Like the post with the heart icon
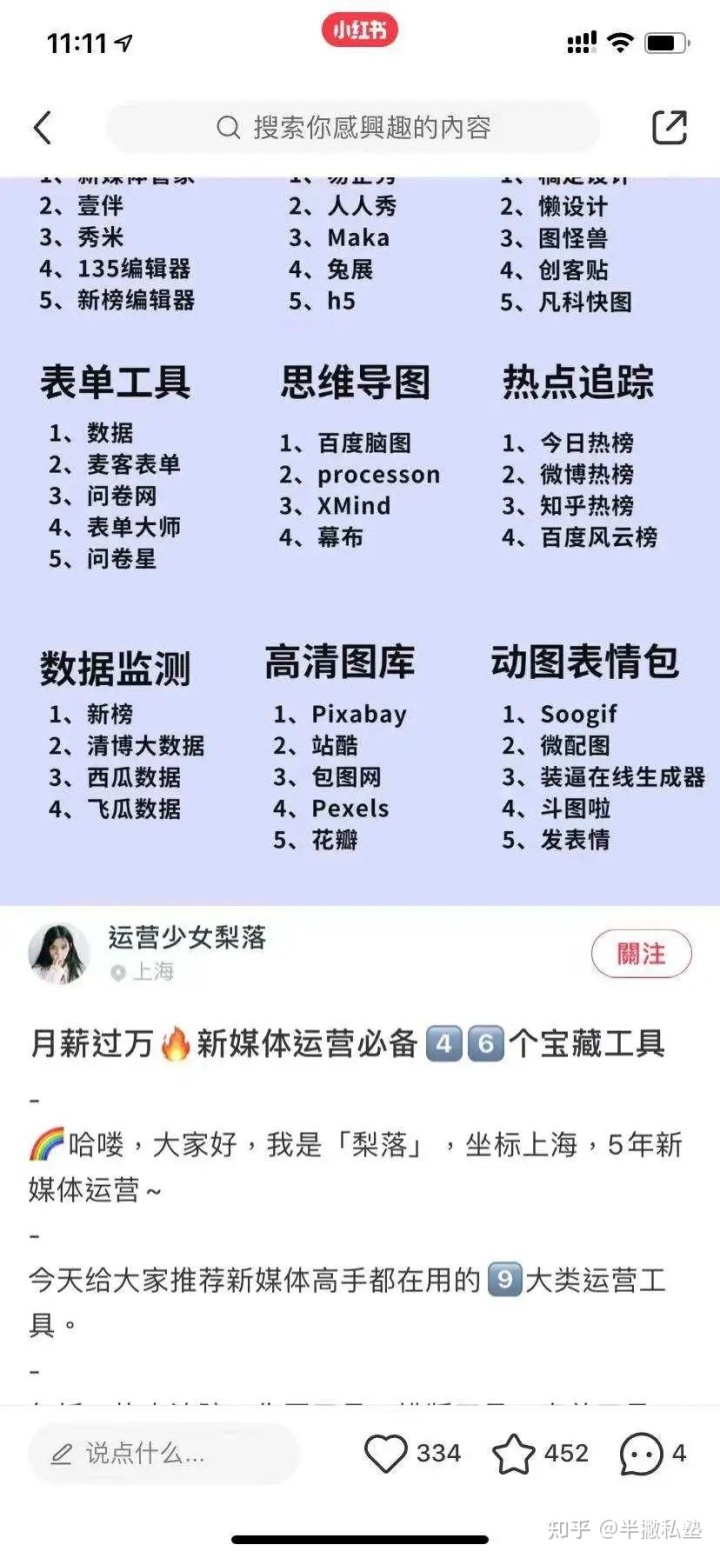The image size is (720, 1558). pyautogui.click(x=386, y=1454)
